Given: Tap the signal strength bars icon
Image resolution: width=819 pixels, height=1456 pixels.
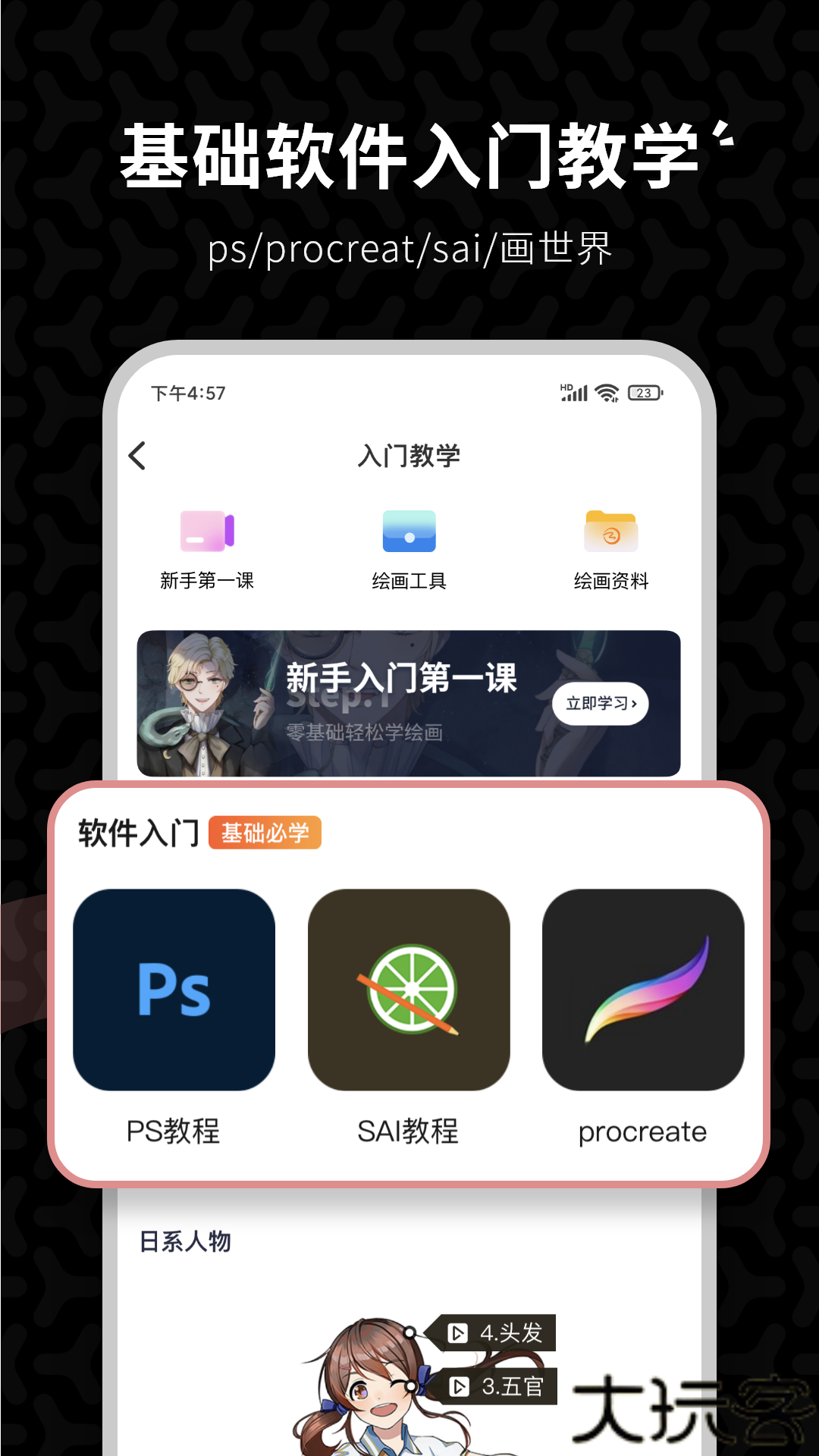Looking at the screenshot, I should click(574, 393).
